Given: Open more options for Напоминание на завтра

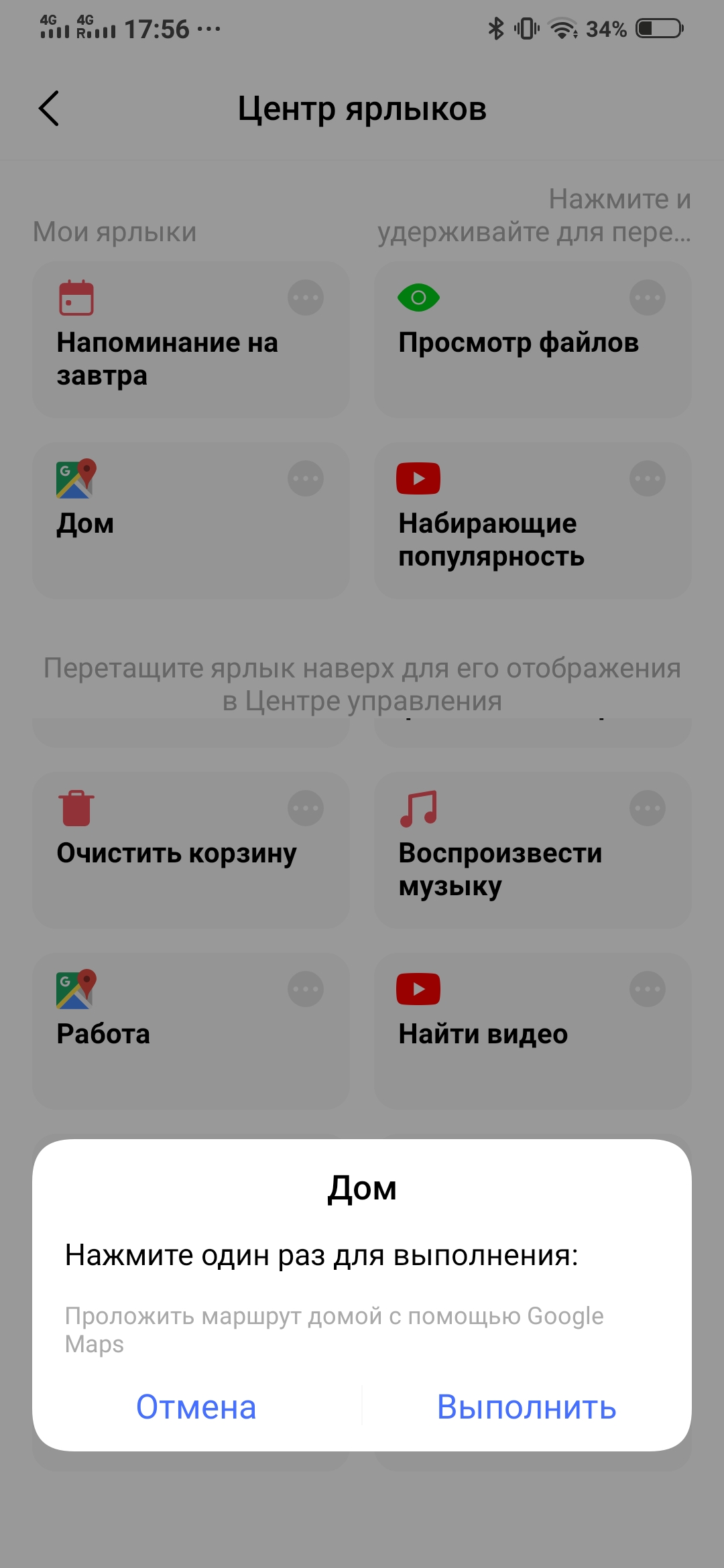Looking at the screenshot, I should click(306, 298).
